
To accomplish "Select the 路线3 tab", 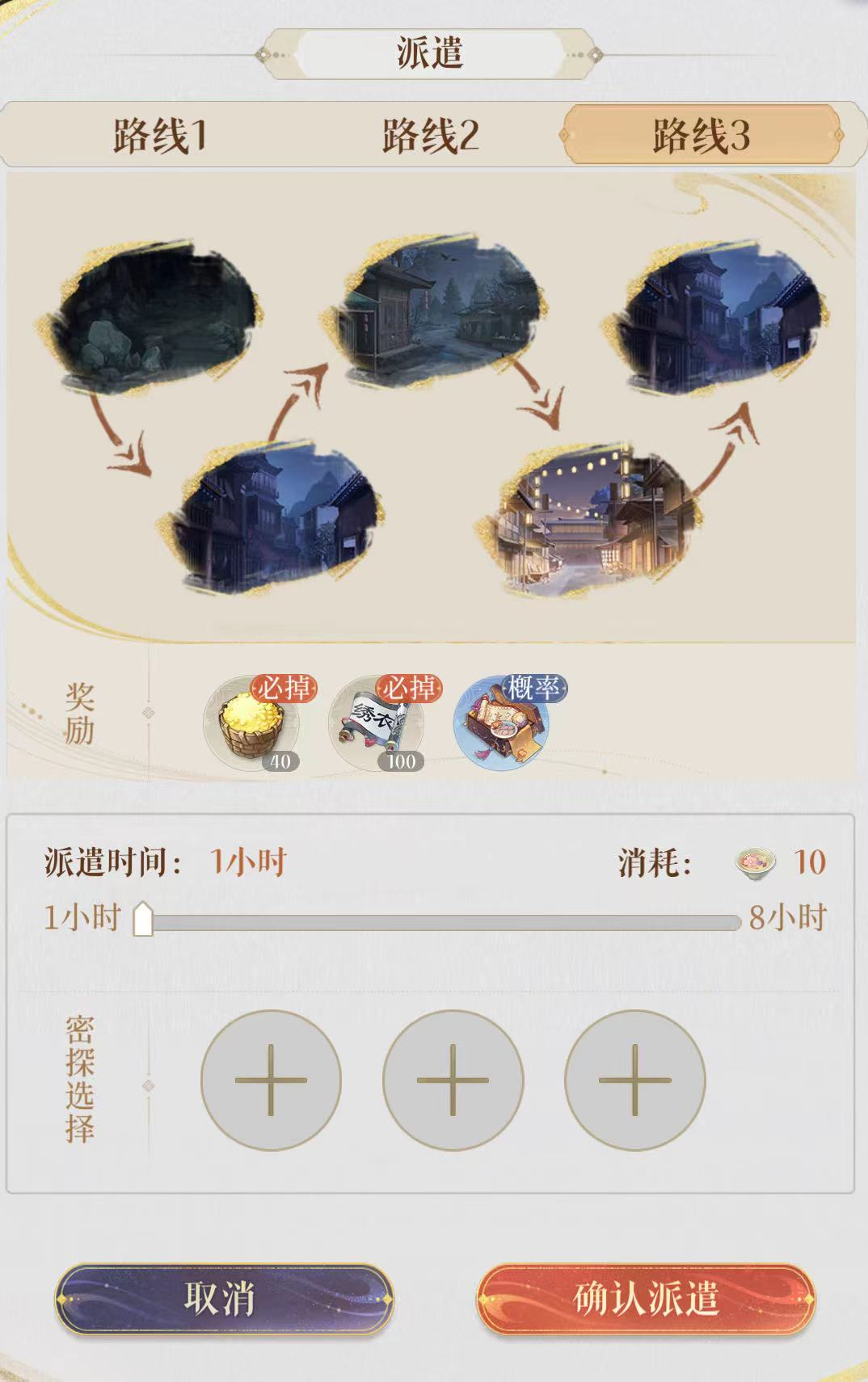I will [x=702, y=135].
